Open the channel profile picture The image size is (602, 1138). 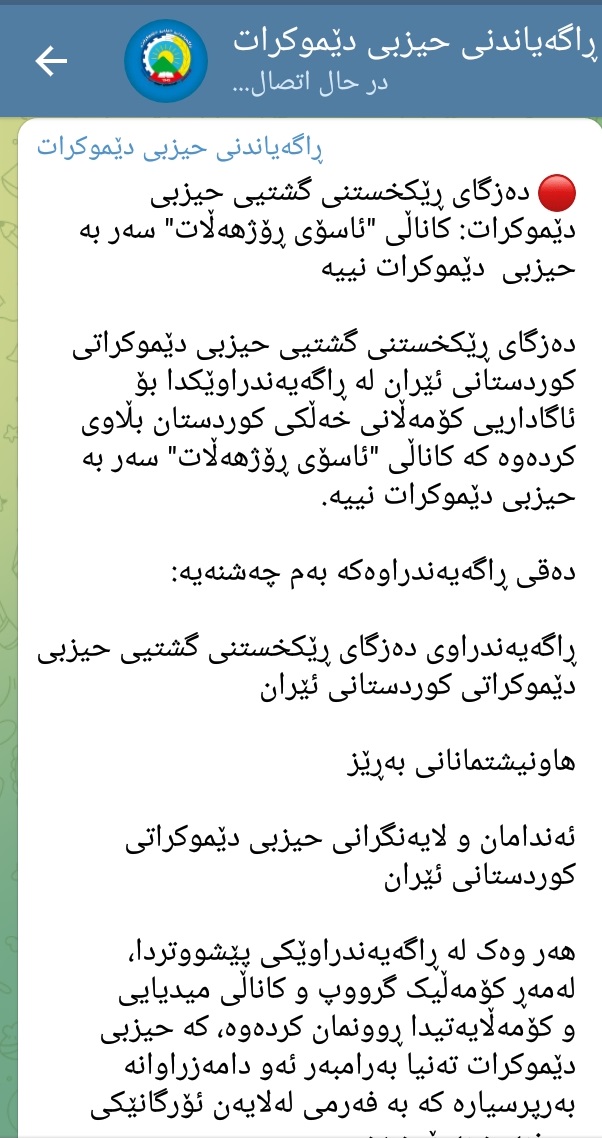166,62
